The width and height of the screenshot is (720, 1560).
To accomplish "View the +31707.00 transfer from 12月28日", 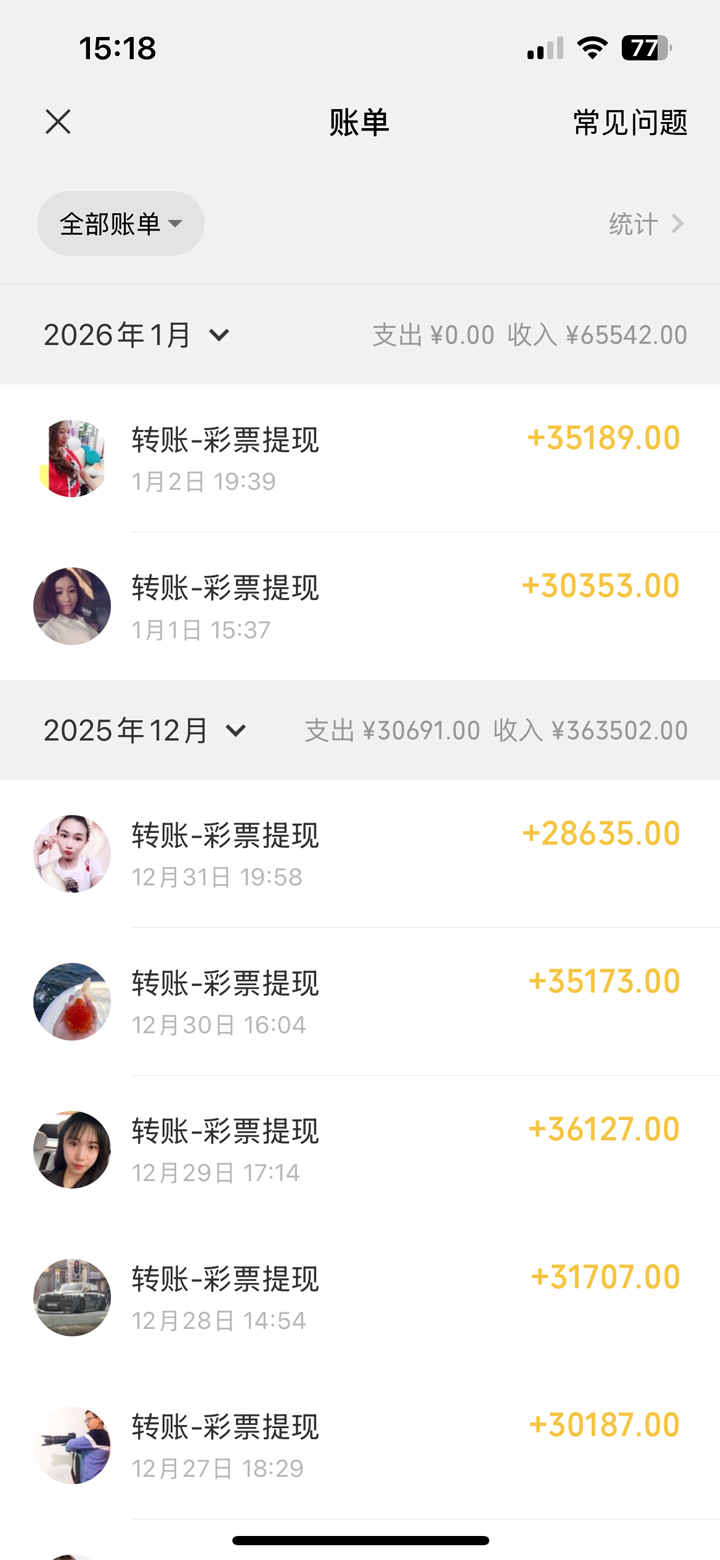I will coord(360,1297).
